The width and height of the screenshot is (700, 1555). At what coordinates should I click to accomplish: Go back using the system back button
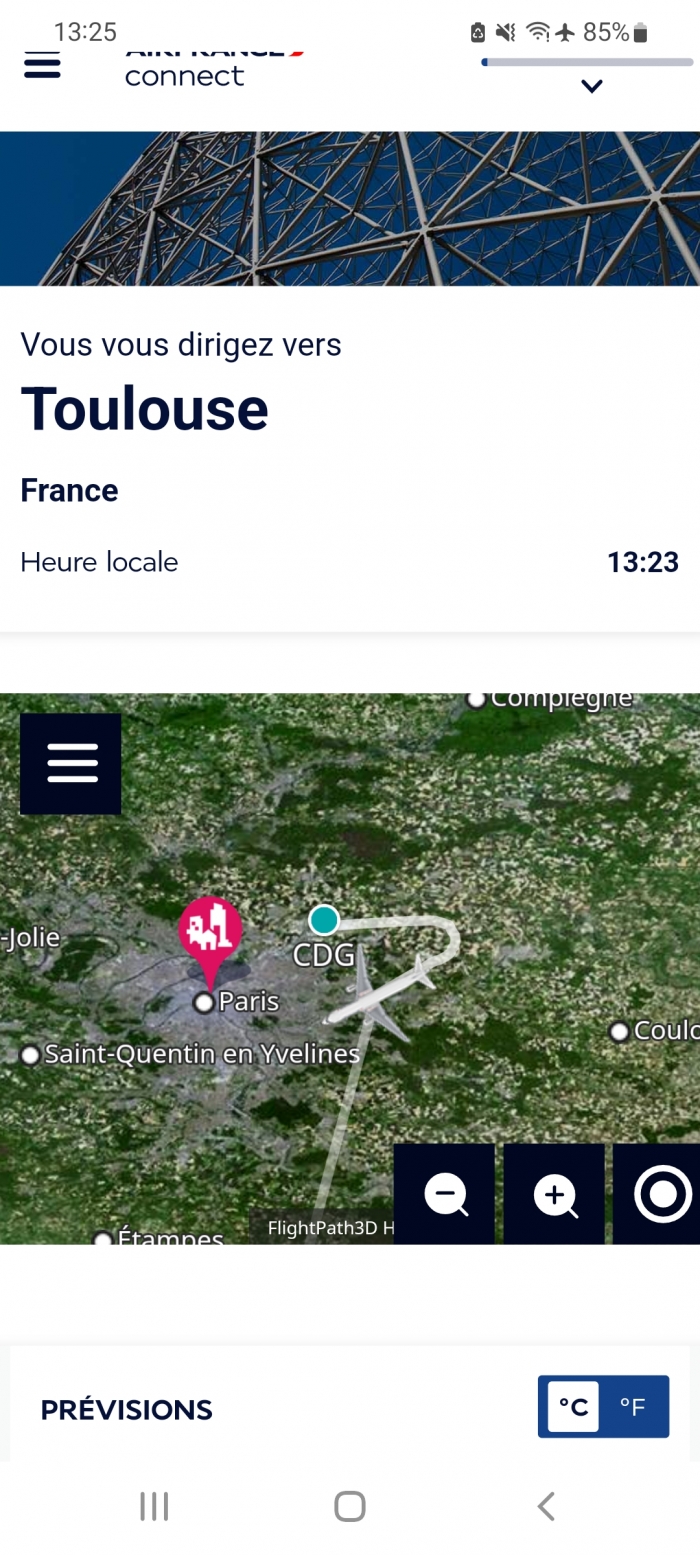[x=546, y=1506]
